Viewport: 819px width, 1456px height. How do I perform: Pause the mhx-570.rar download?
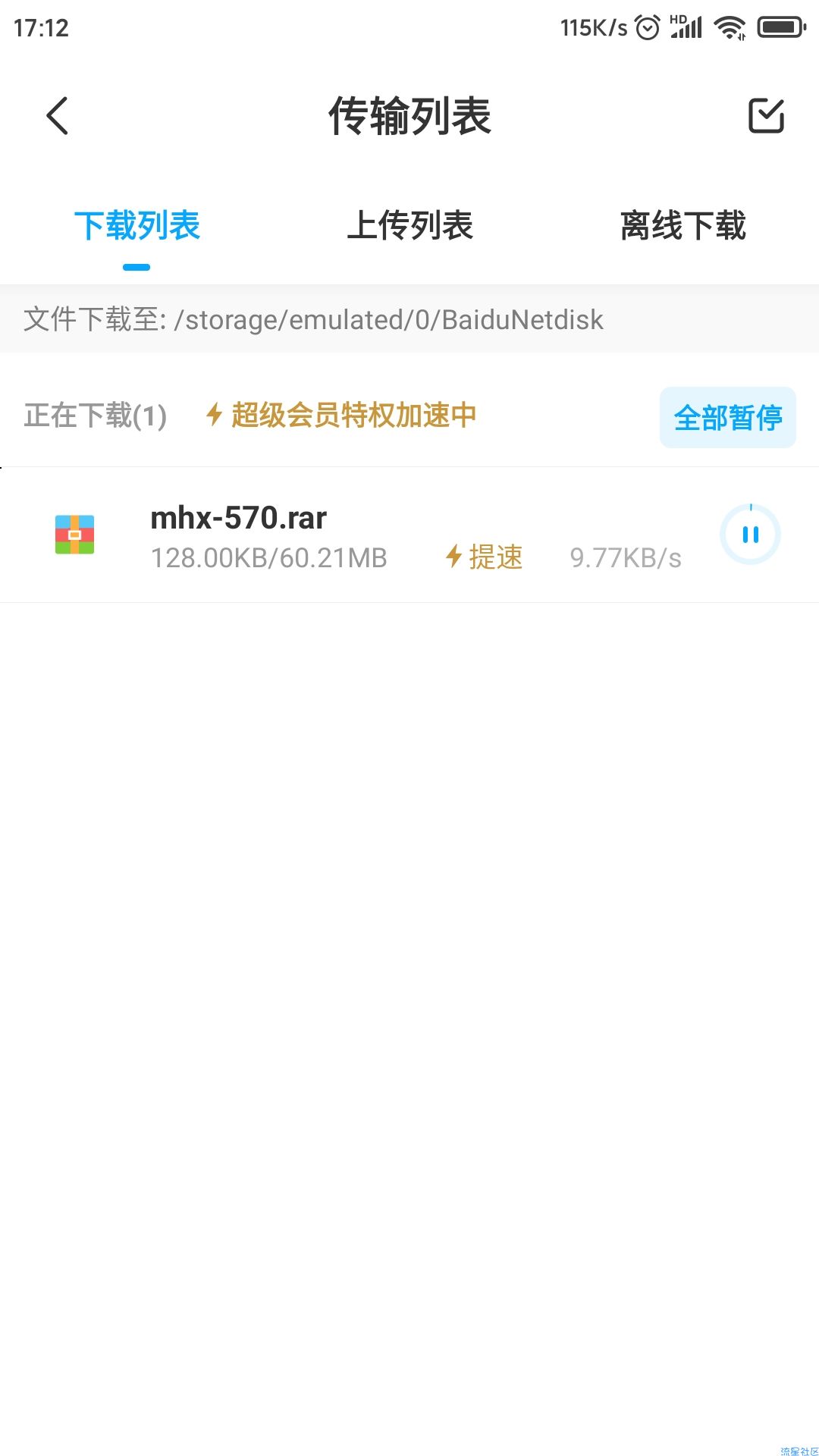pyautogui.click(x=750, y=535)
